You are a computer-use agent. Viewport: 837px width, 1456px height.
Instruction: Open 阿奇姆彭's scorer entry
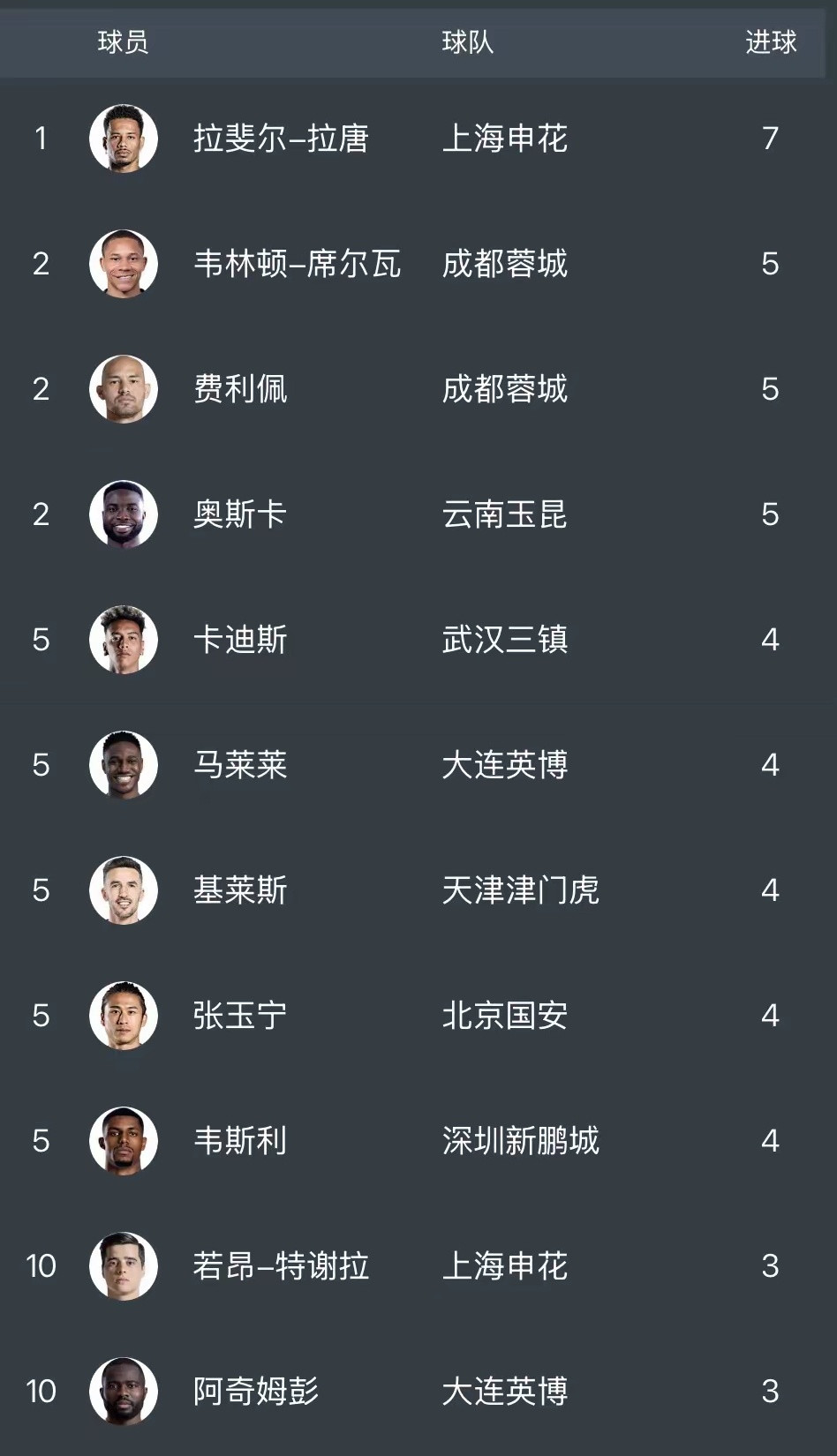click(x=256, y=1392)
